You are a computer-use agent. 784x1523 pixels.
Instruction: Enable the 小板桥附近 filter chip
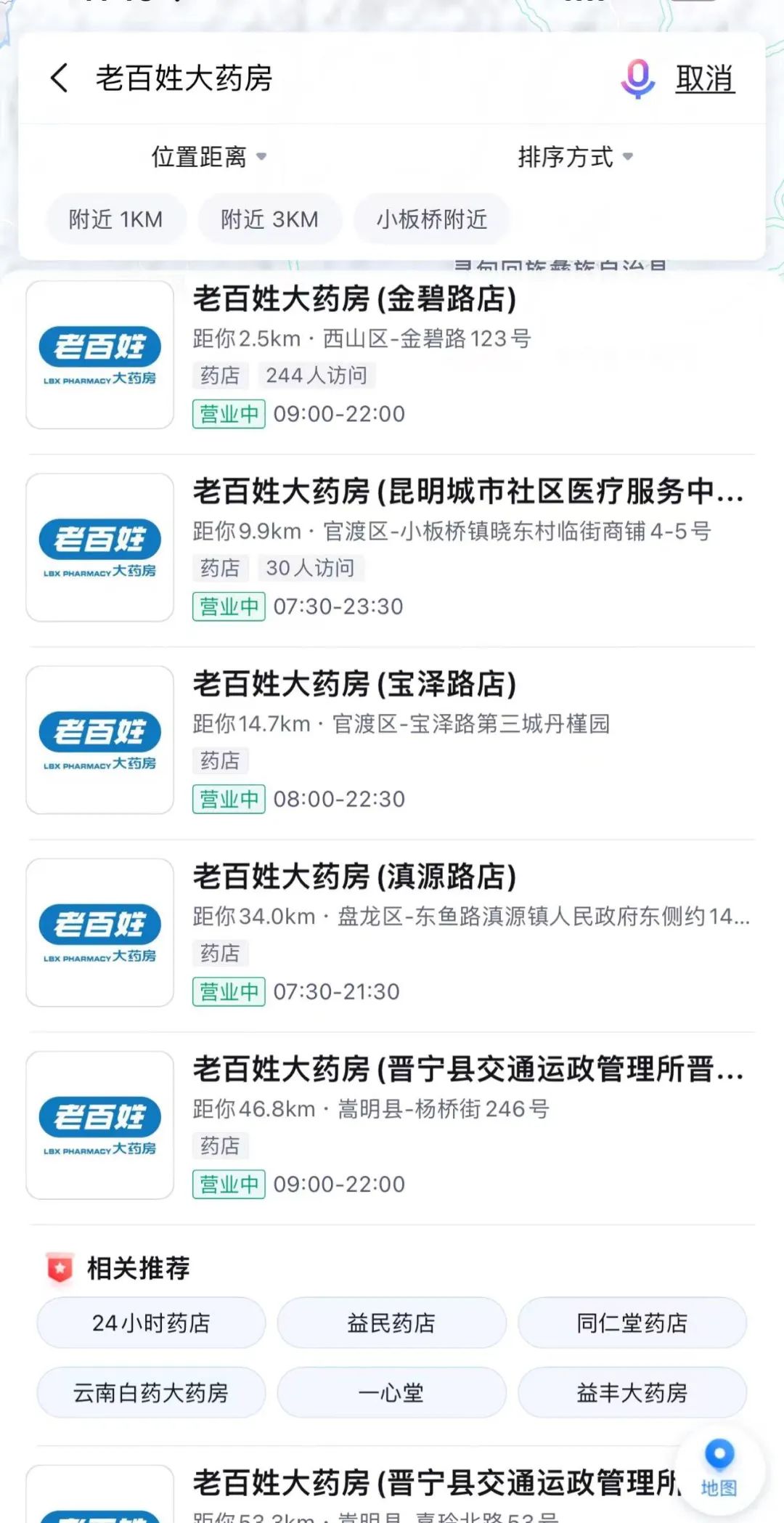(430, 219)
